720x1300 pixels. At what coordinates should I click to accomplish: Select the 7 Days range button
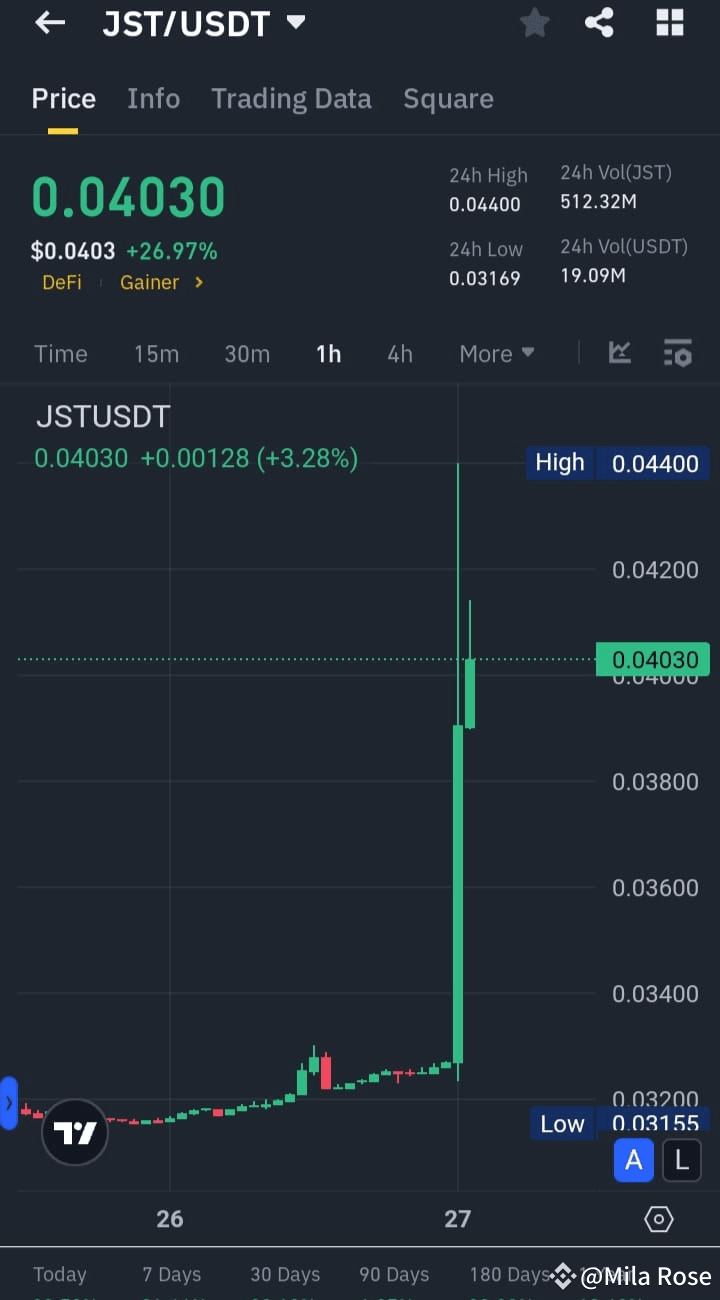[x=171, y=1274]
